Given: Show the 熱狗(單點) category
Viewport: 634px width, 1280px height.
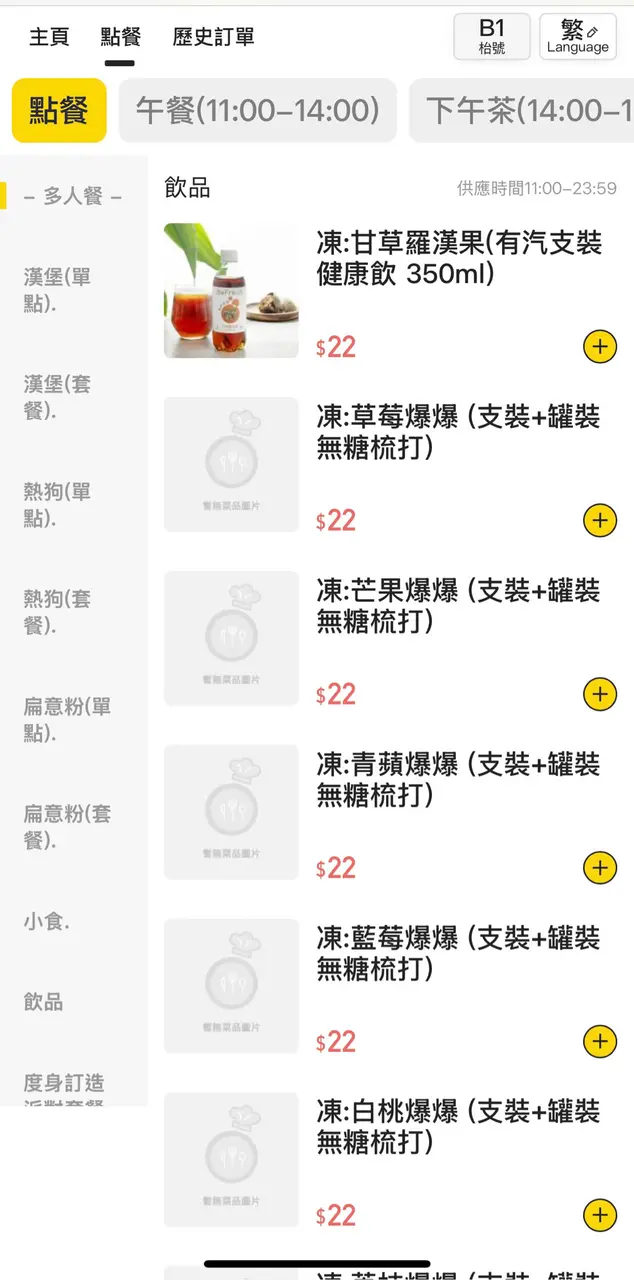Looking at the screenshot, I should (57, 504).
